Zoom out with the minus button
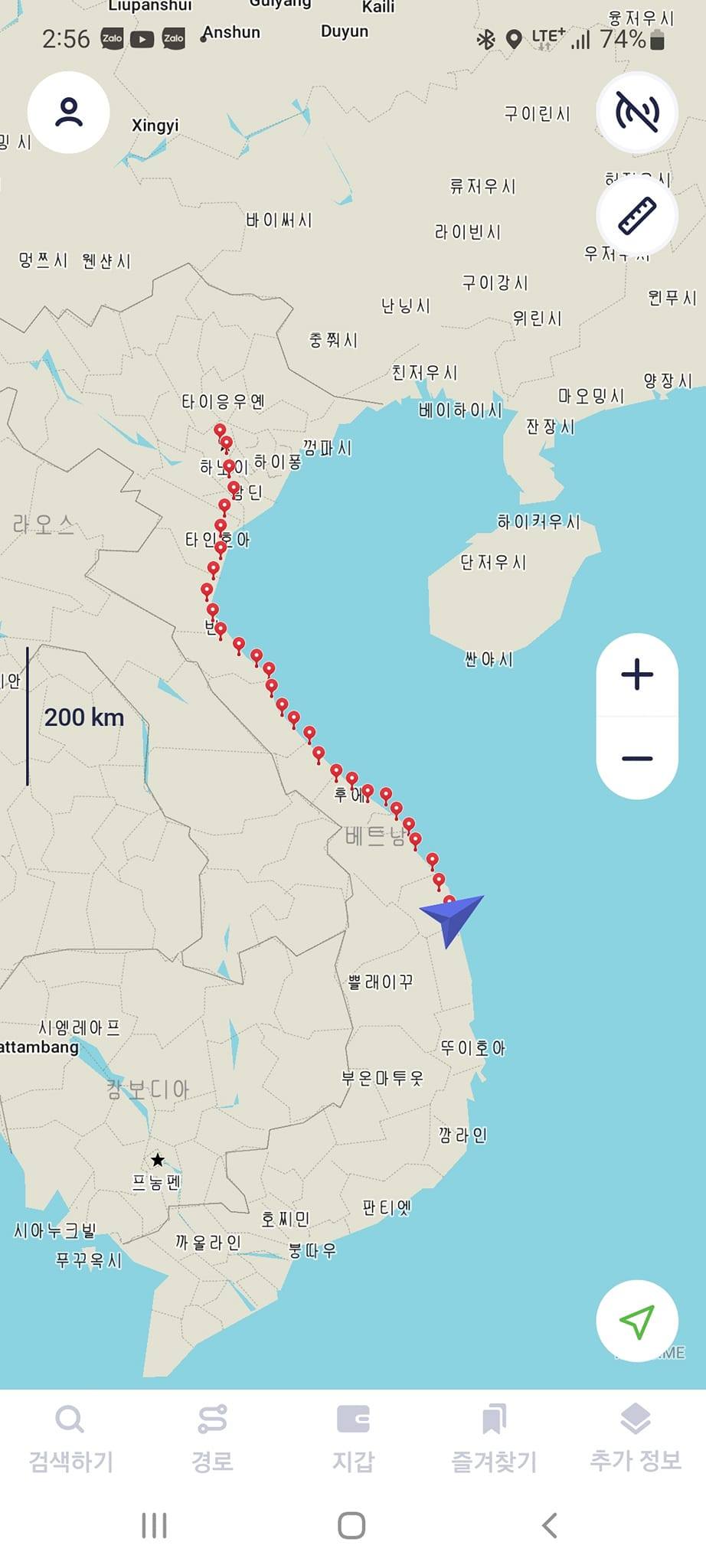Image resolution: width=706 pixels, height=1568 pixels. (637, 758)
